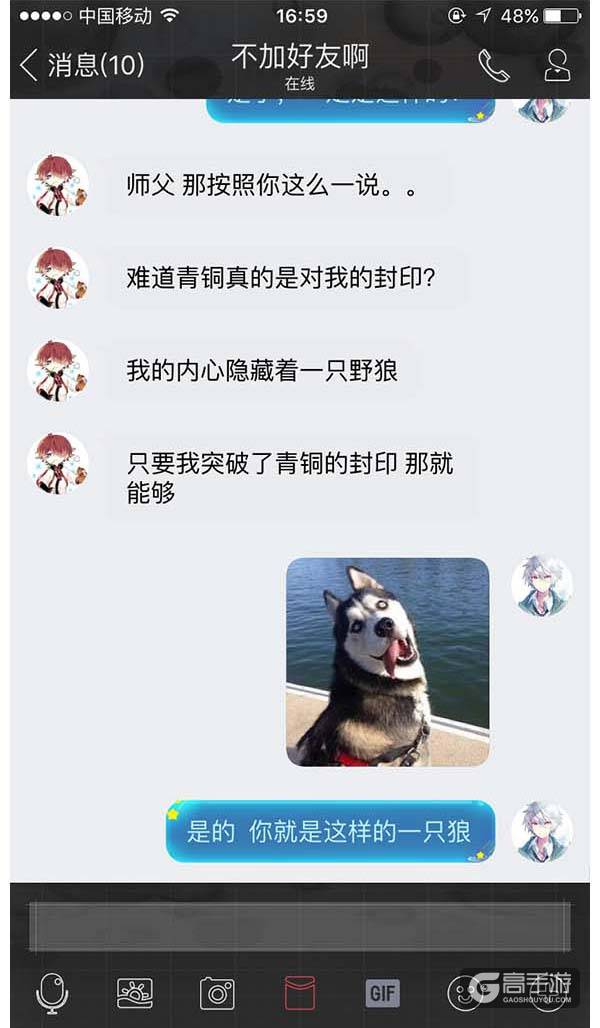This screenshot has height=1028, width=600.
Task: Open the photo gallery picker
Action: pos(135,993)
